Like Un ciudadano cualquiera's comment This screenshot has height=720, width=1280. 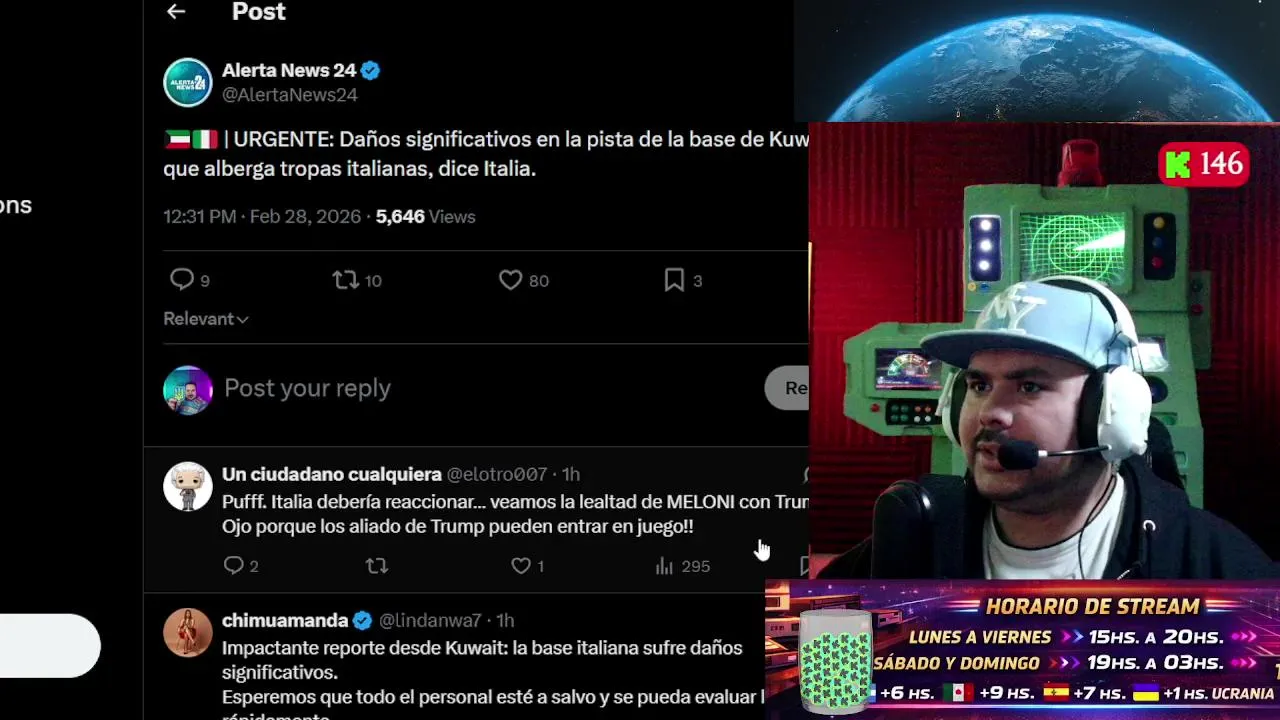pyautogui.click(x=521, y=566)
